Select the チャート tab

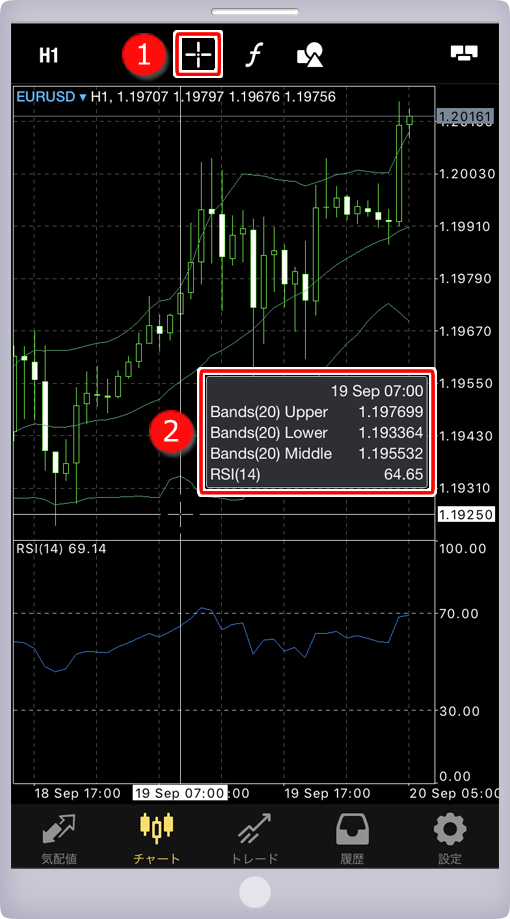[x=157, y=838]
